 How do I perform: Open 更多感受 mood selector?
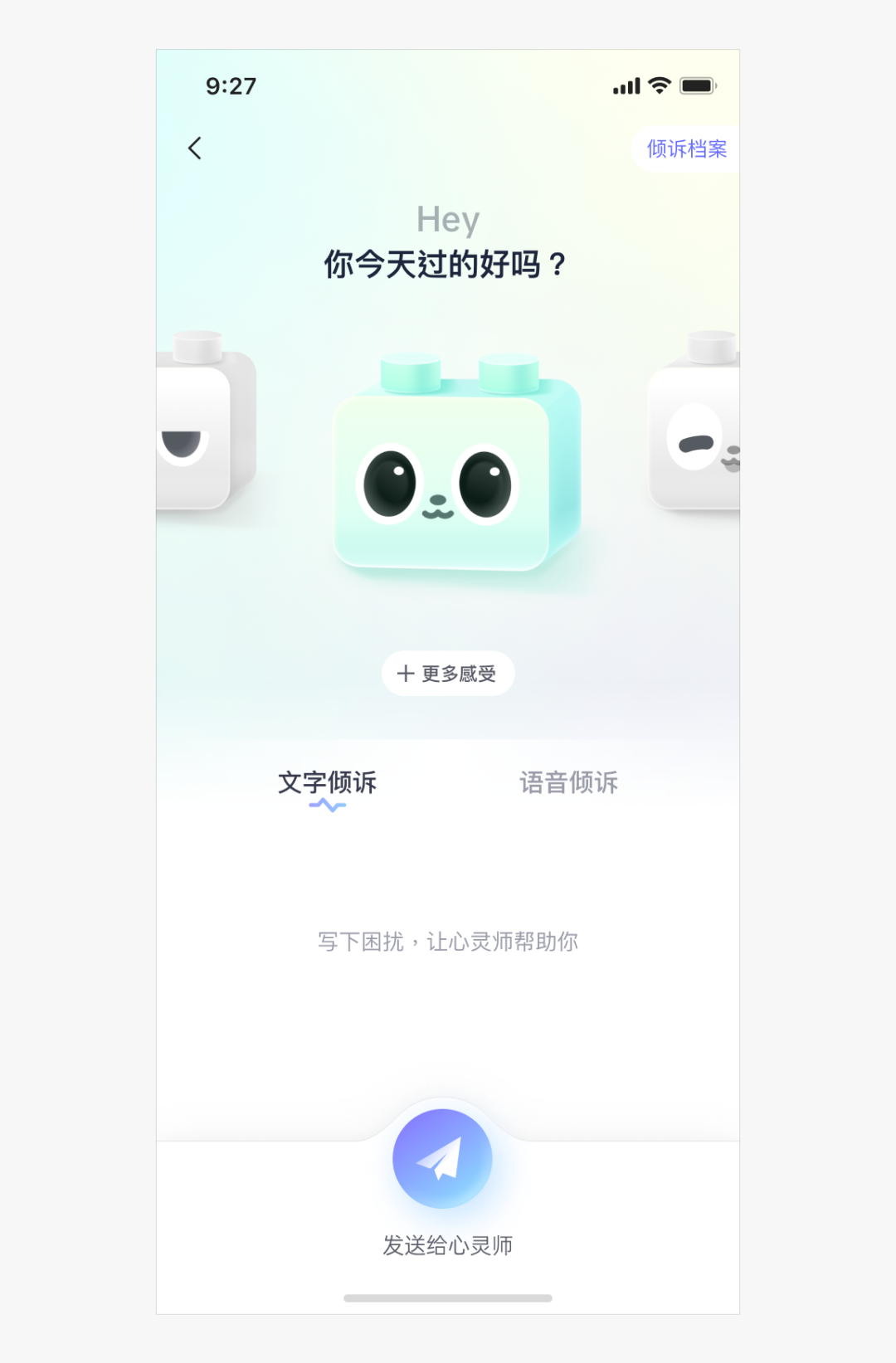click(x=448, y=674)
